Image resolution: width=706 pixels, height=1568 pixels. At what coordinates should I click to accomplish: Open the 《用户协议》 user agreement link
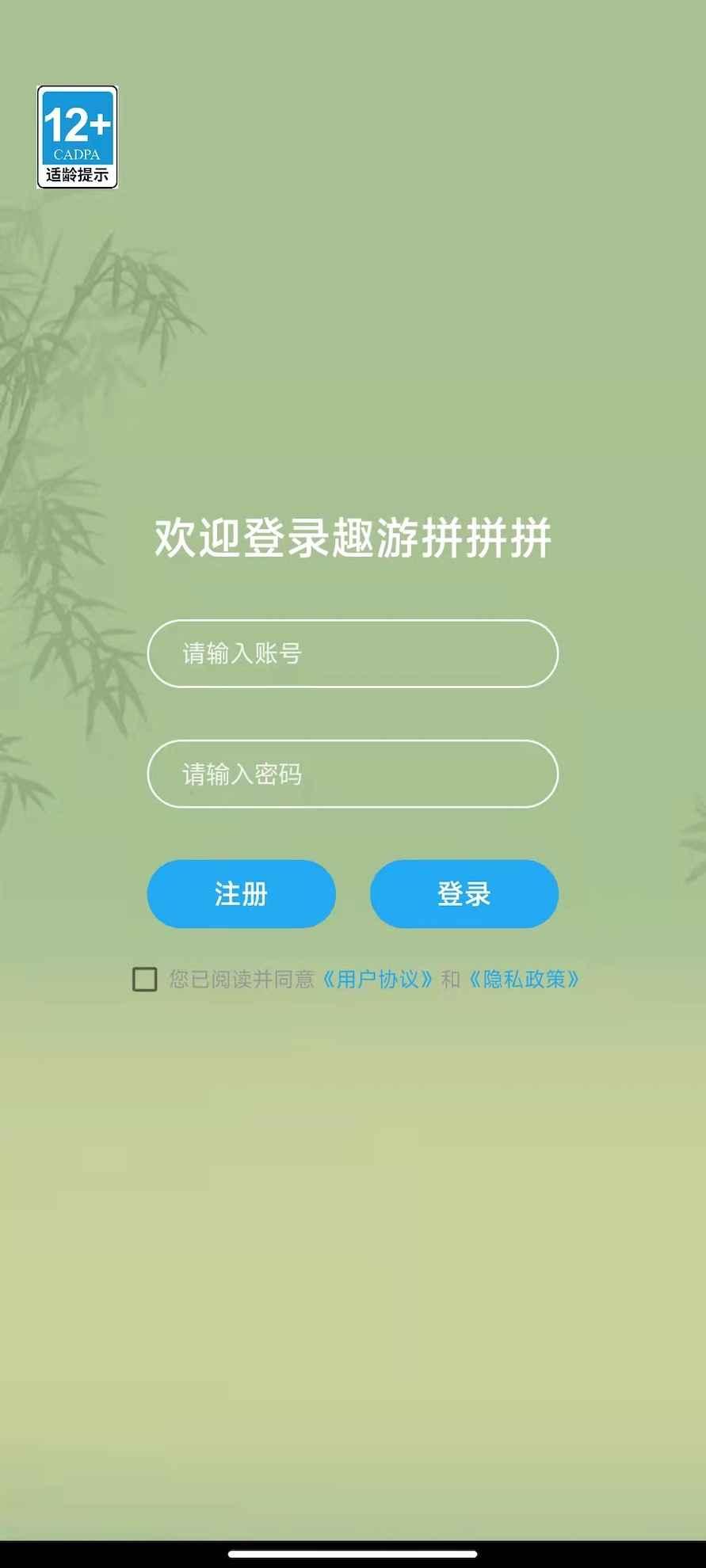pyautogui.click(x=378, y=980)
